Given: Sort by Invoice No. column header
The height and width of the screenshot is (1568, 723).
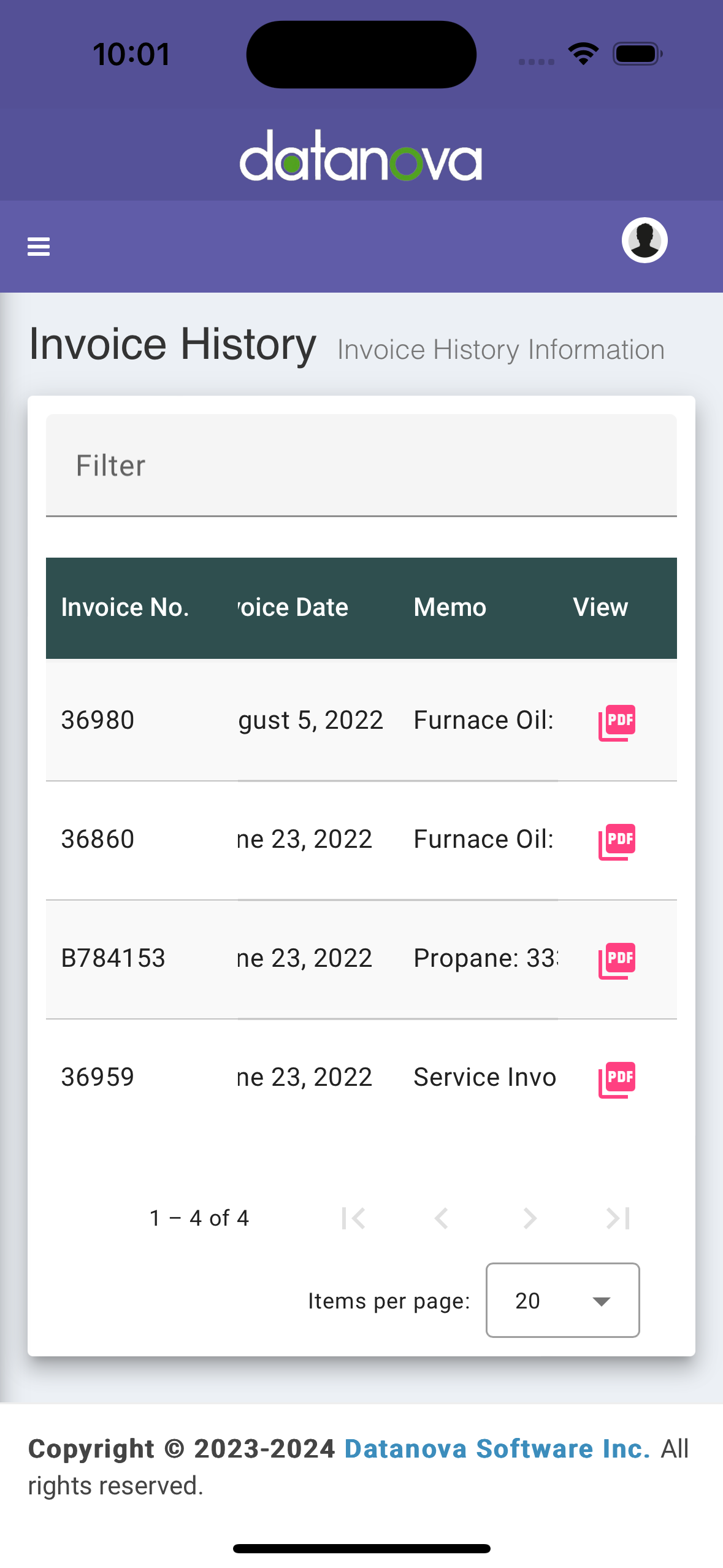Looking at the screenshot, I should (x=125, y=607).
